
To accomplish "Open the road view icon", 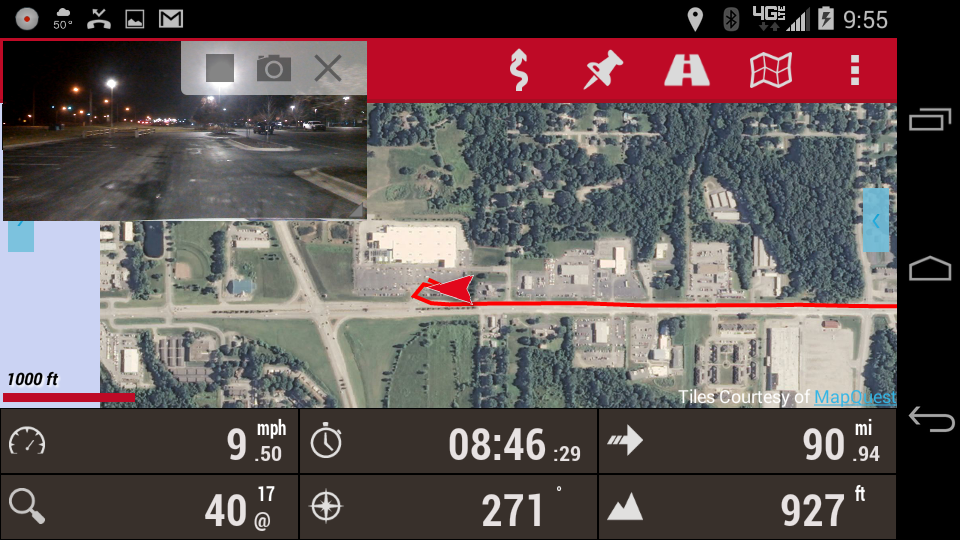I will coord(687,70).
